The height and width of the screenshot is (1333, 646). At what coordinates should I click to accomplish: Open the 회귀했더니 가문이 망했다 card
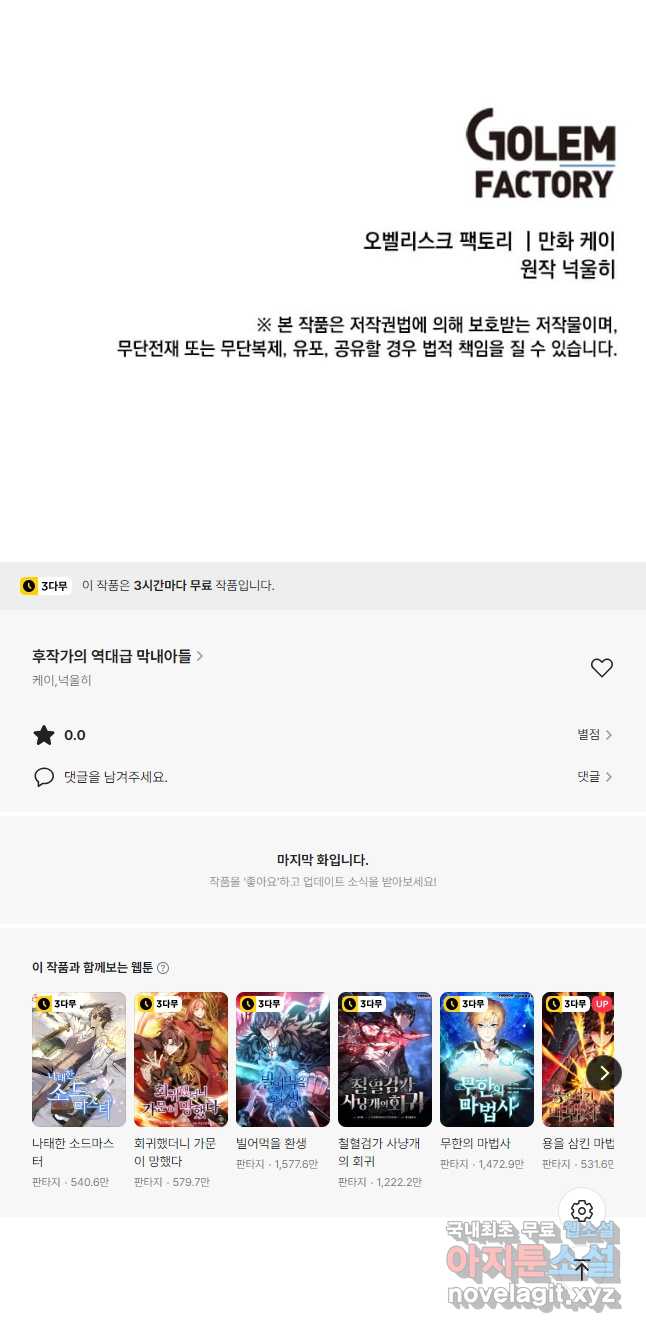181,1090
